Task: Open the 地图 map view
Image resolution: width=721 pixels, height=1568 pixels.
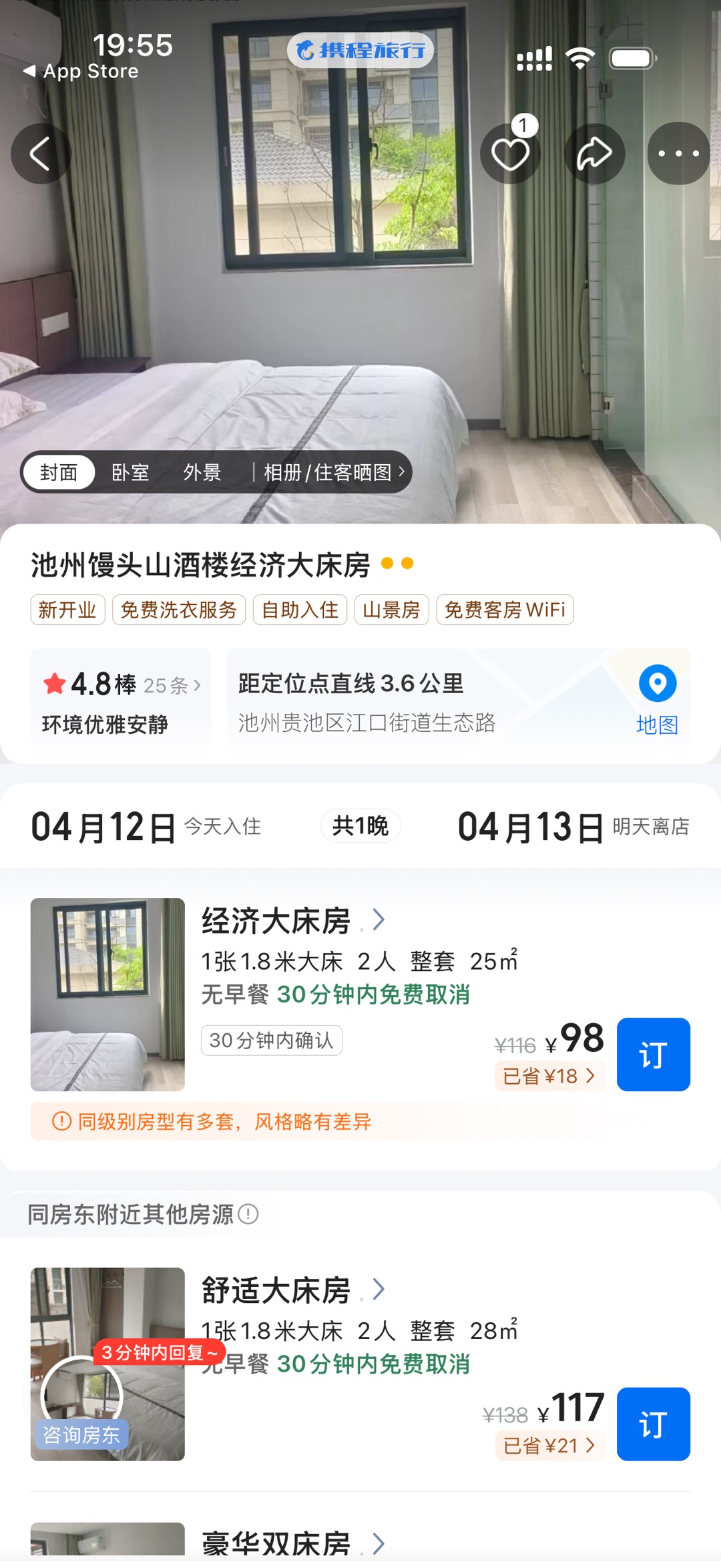Action: click(x=657, y=699)
